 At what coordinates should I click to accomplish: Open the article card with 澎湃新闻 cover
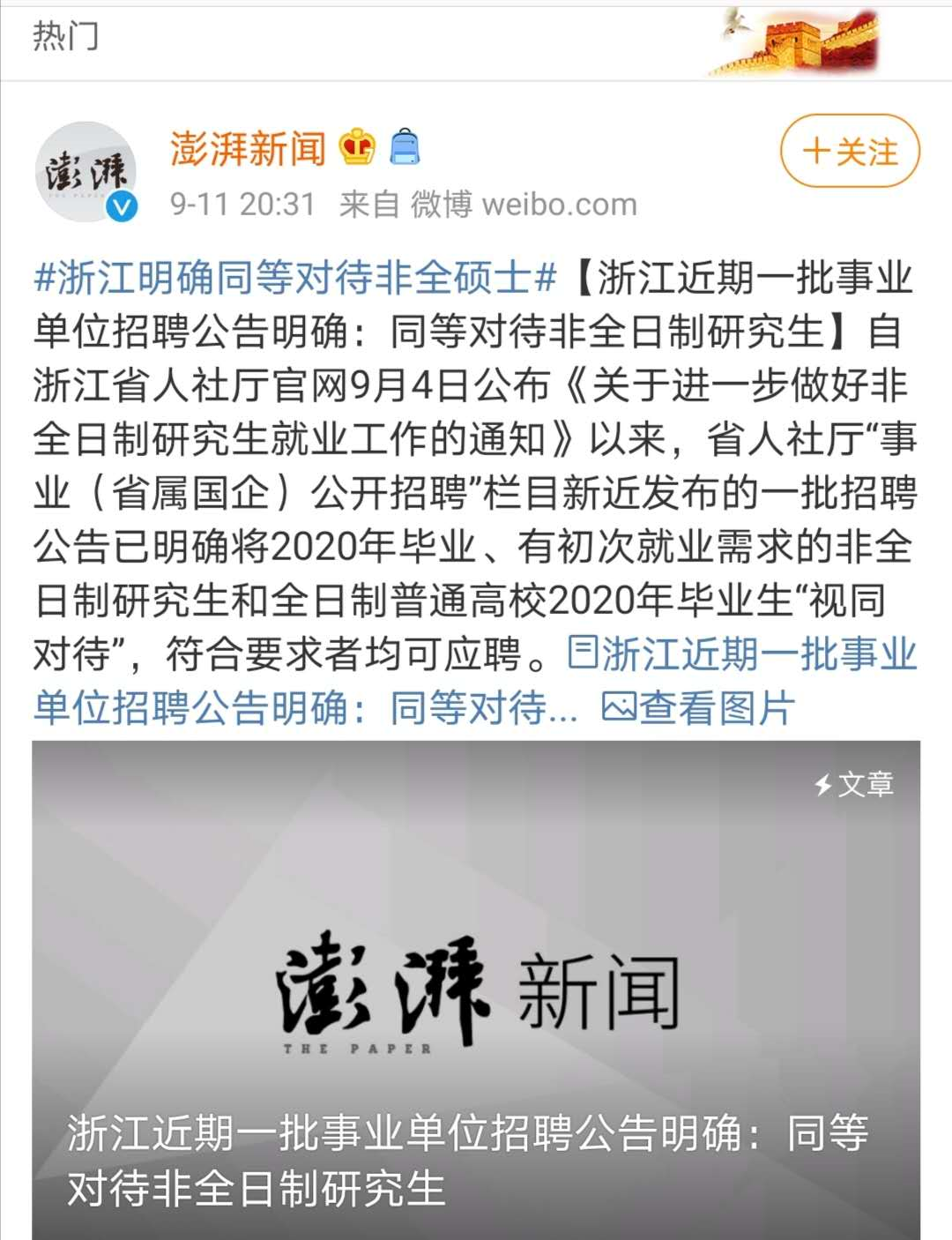click(476, 988)
